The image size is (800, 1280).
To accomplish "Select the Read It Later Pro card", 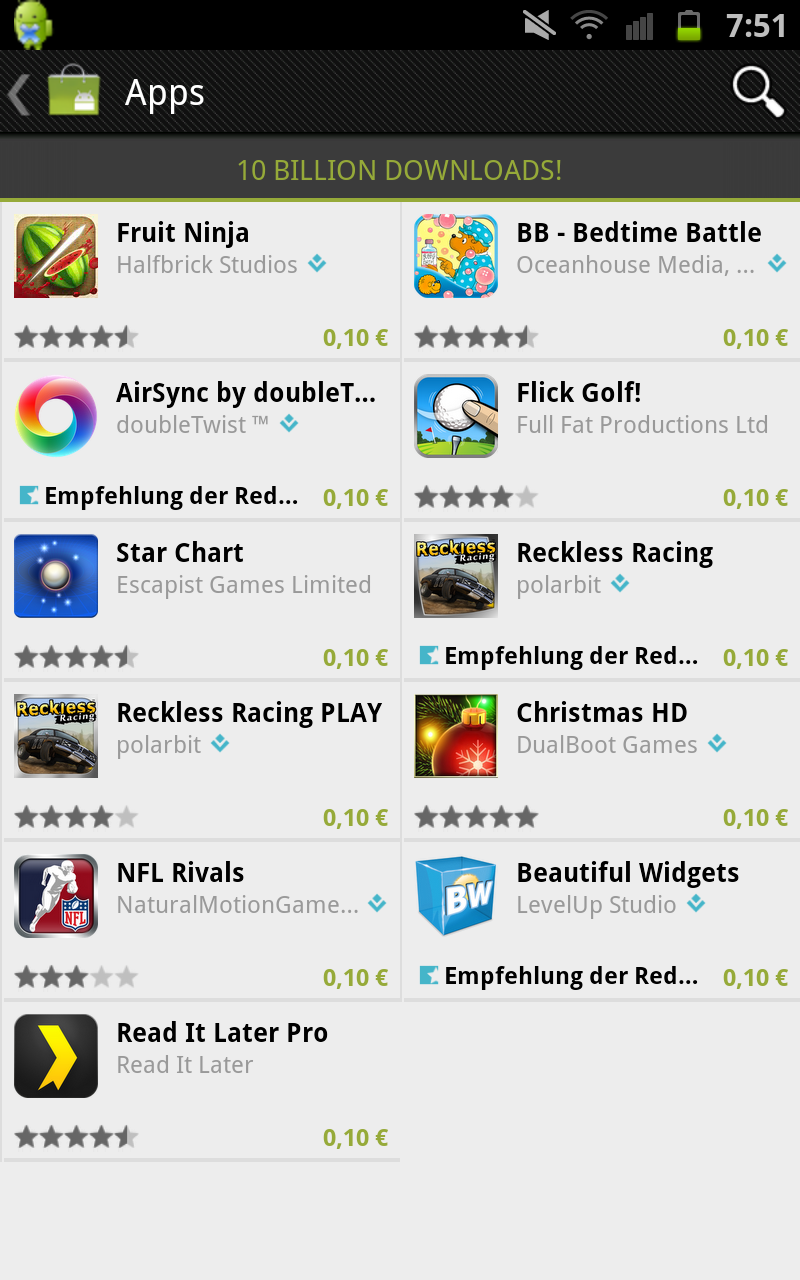I will (200, 1080).
